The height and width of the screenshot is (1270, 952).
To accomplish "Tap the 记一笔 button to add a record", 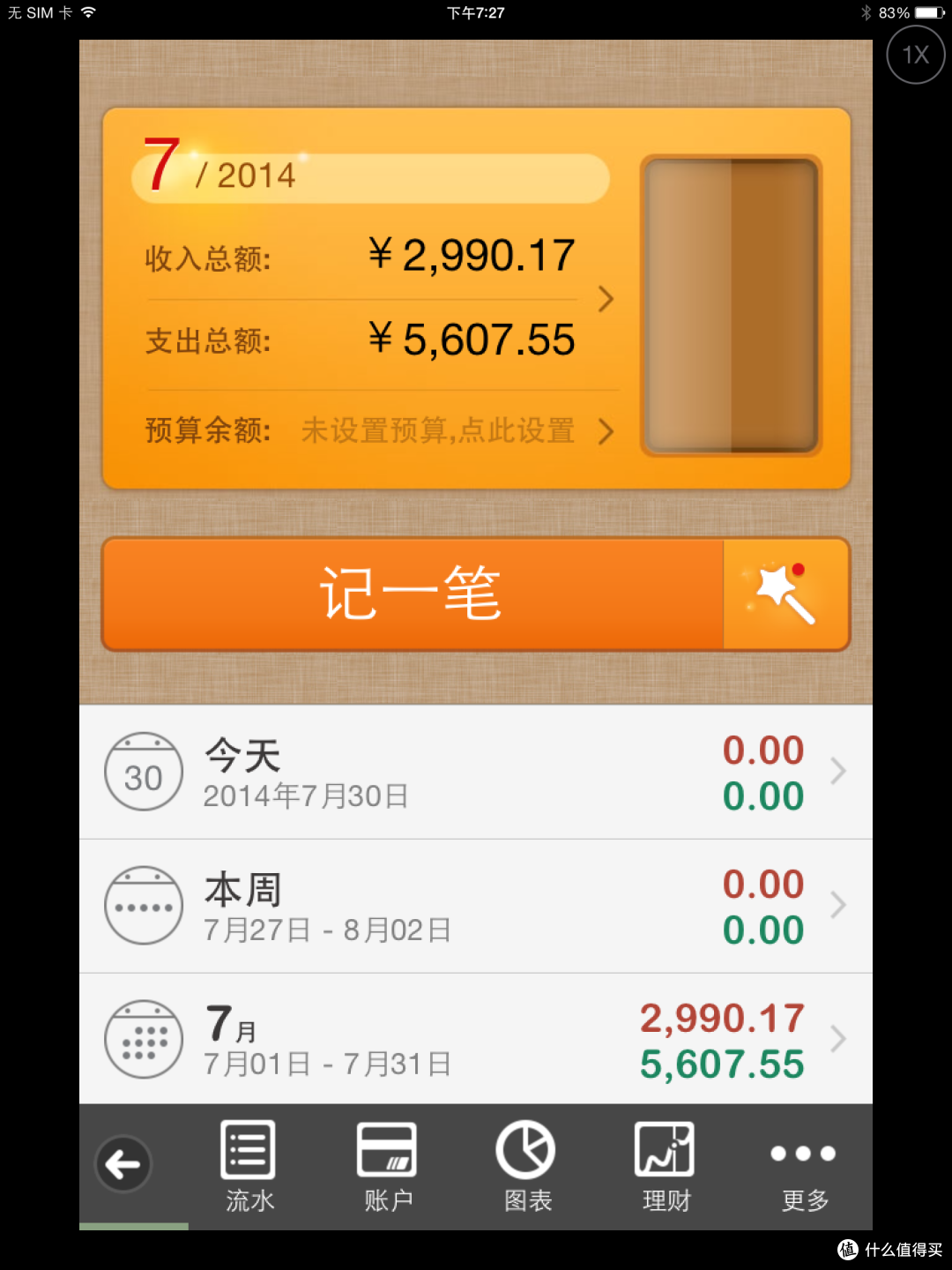I will (x=413, y=594).
